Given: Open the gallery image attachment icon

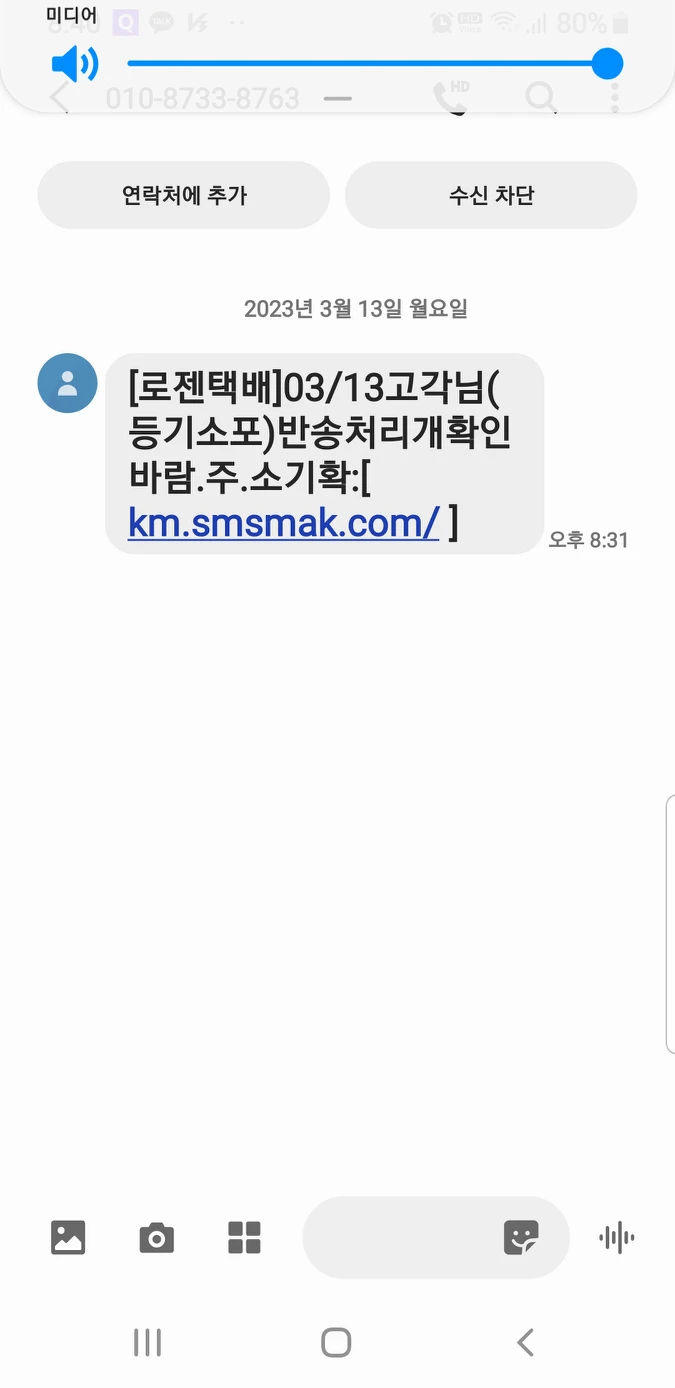Looking at the screenshot, I should pyautogui.click(x=68, y=1238).
